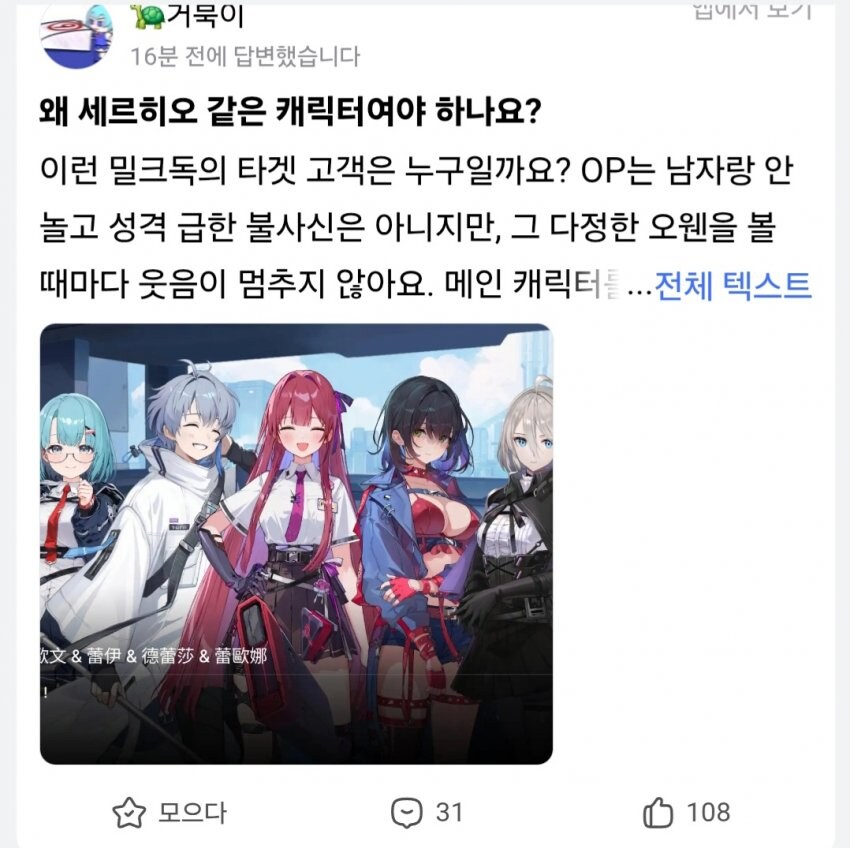Expand post with 전체 텍스트 link
Screen dimensions: 850x848
(732, 286)
